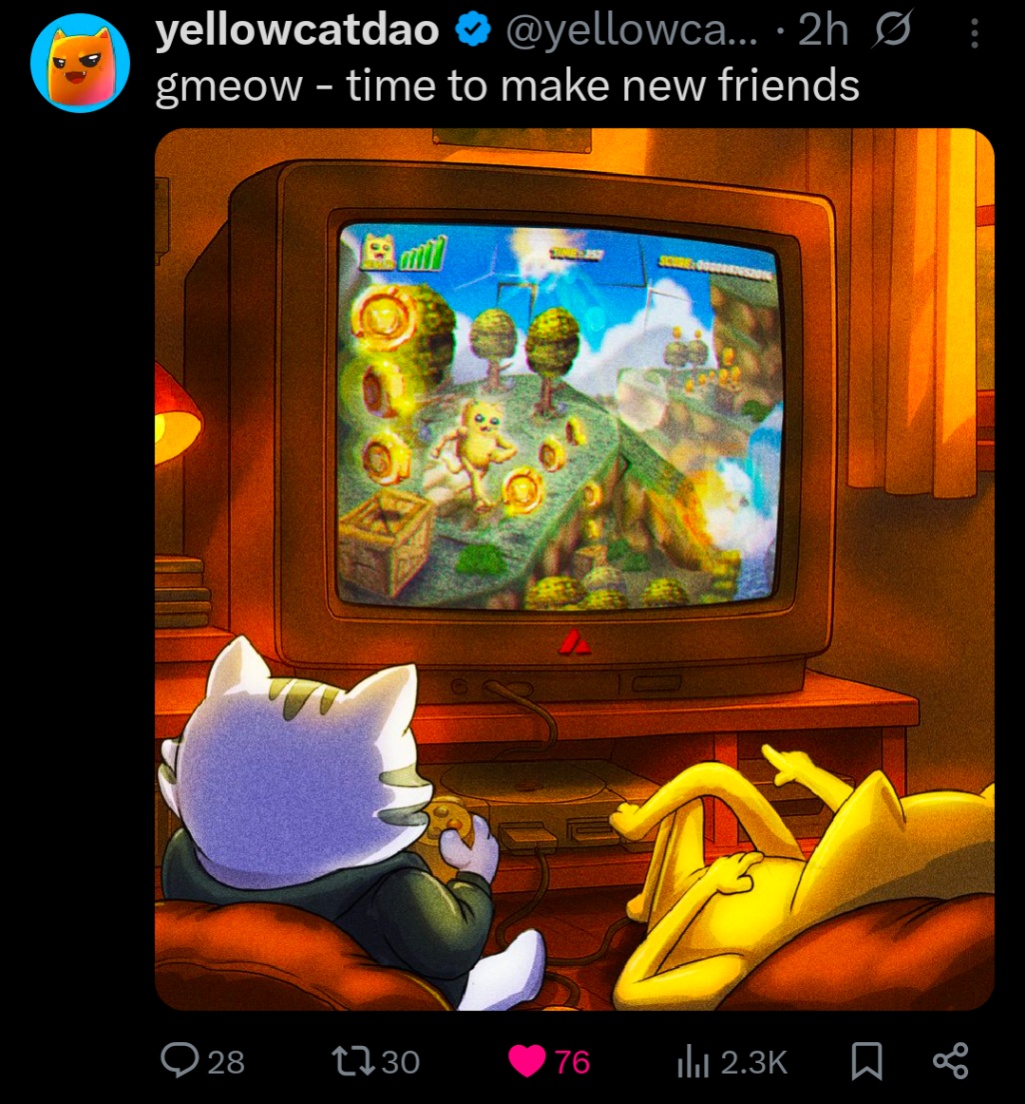Open yellowcatdao's profile avatar
Screen dimensions: 1025x1104
click(80, 63)
